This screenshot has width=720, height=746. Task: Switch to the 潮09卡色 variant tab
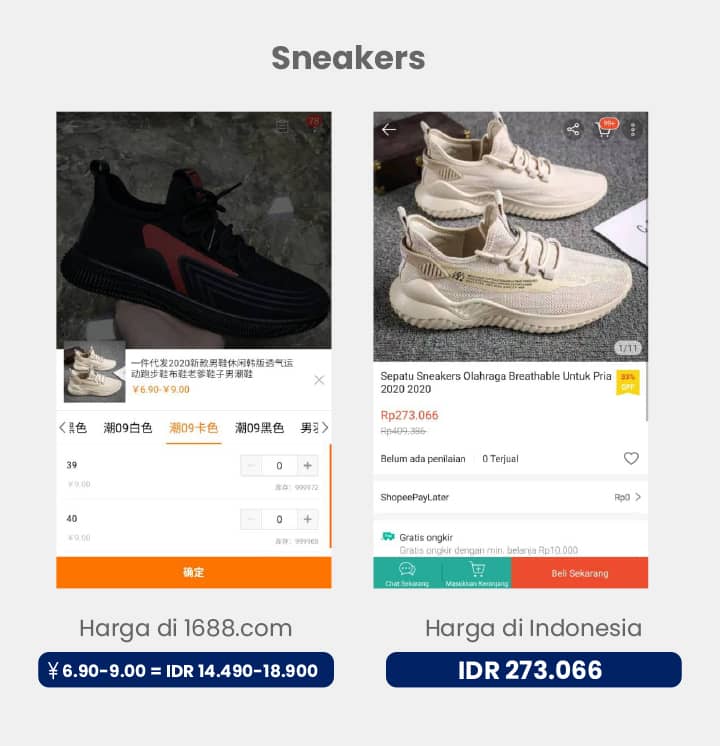[x=195, y=428]
